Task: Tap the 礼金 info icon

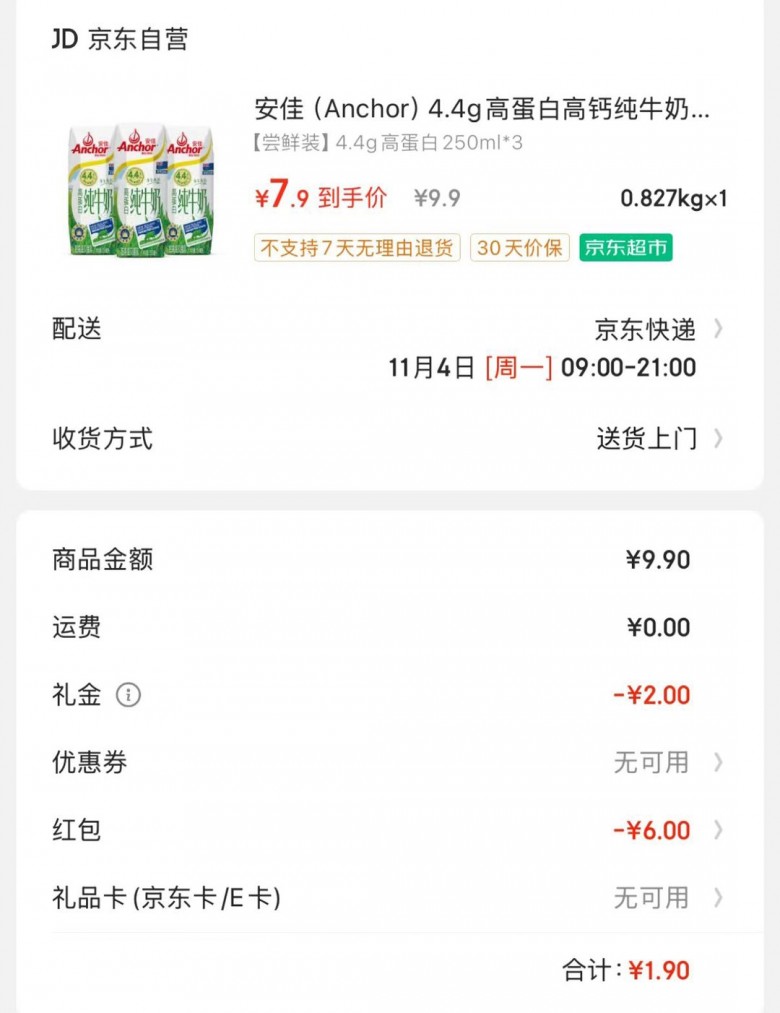Action: click(128, 695)
